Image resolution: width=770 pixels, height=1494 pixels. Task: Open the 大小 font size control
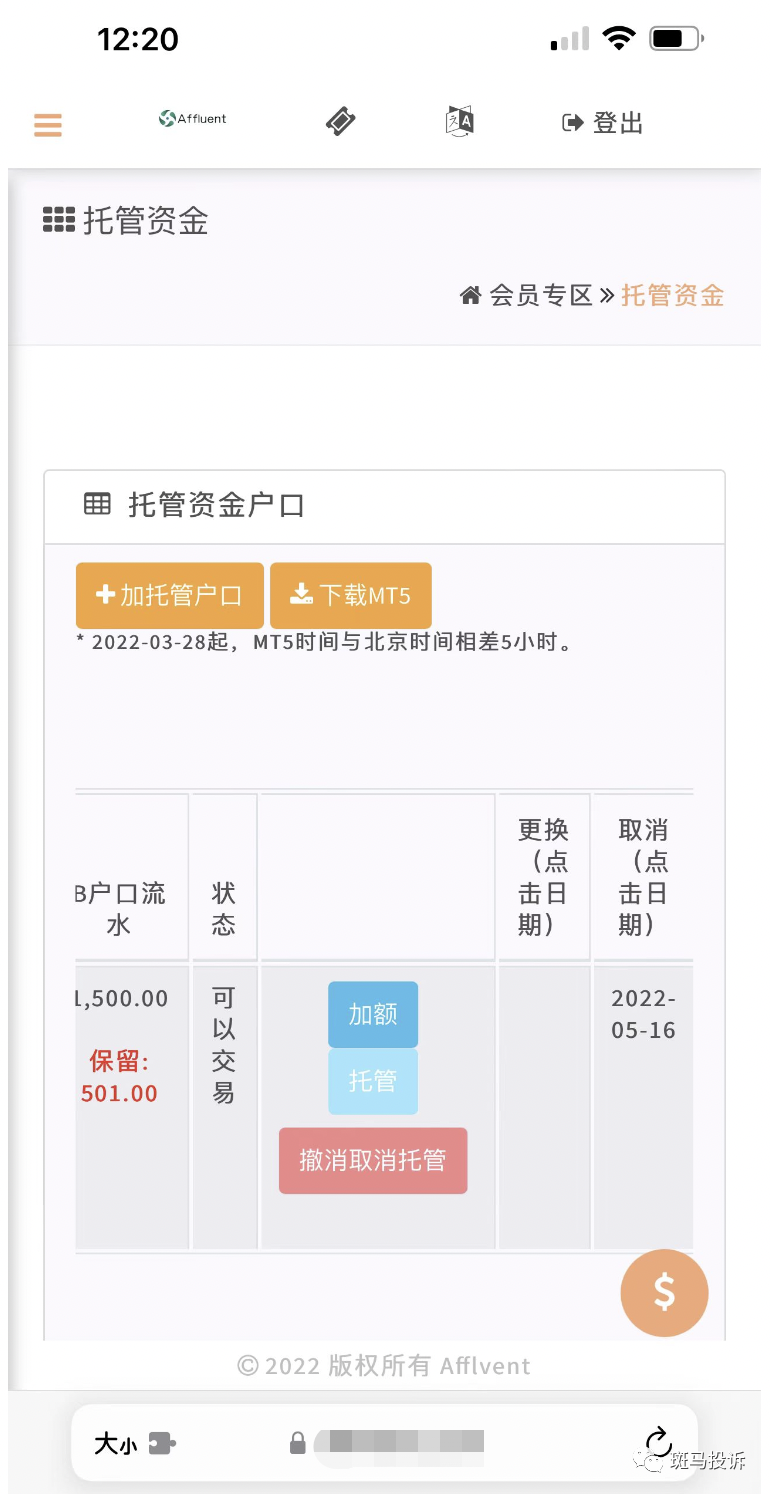[113, 1442]
